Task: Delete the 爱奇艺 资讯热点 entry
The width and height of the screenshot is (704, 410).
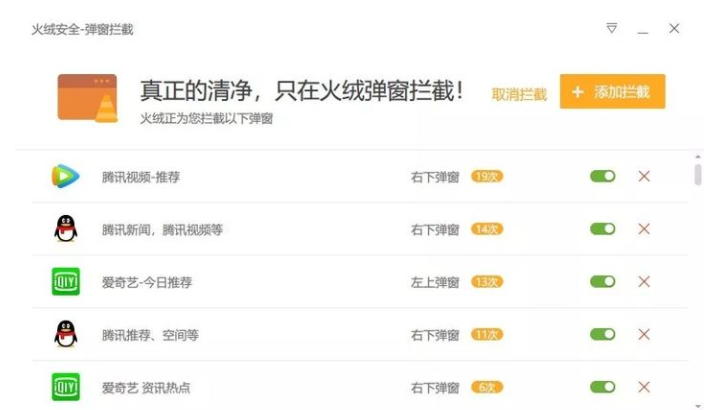Action: (x=644, y=387)
